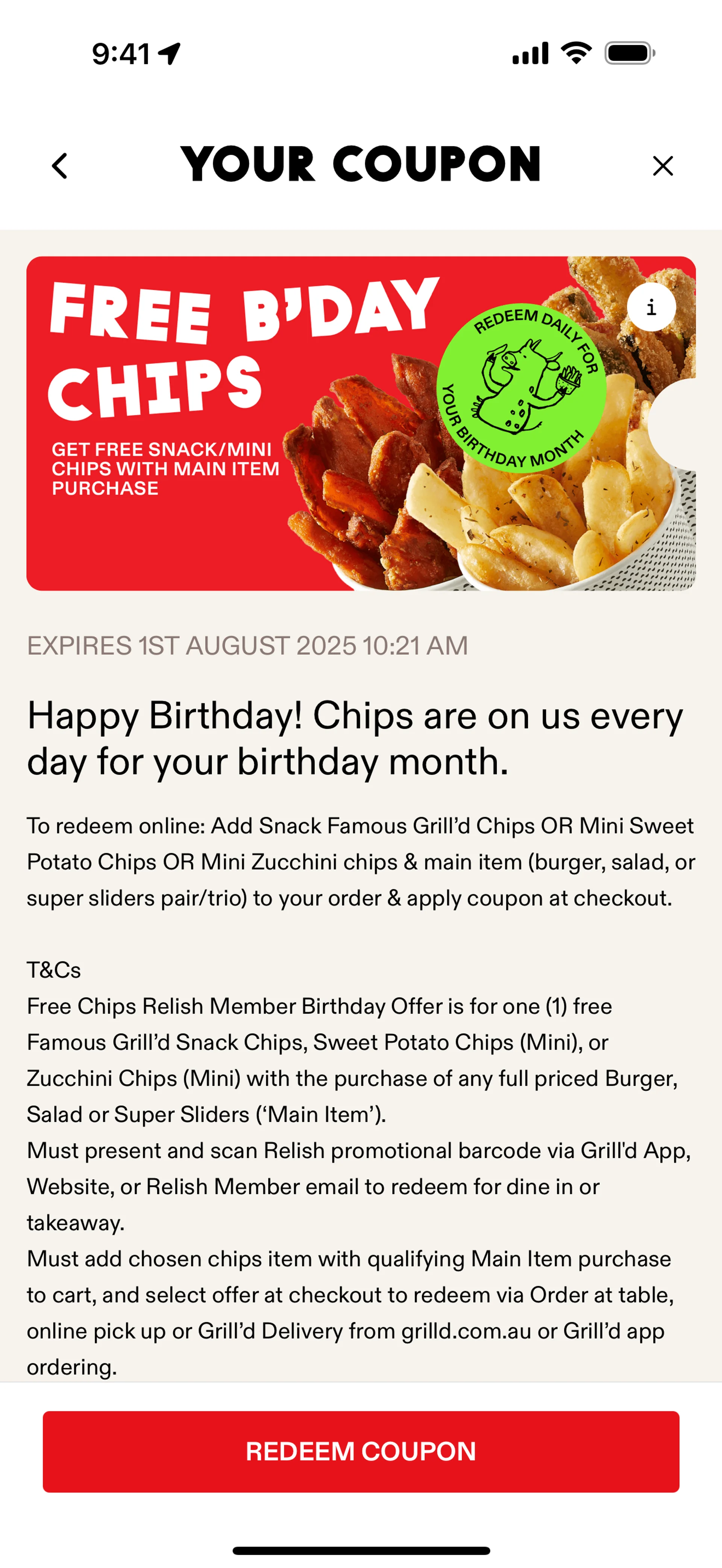
Task: Go back using the arrow icon
Action: pyautogui.click(x=60, y=166)
